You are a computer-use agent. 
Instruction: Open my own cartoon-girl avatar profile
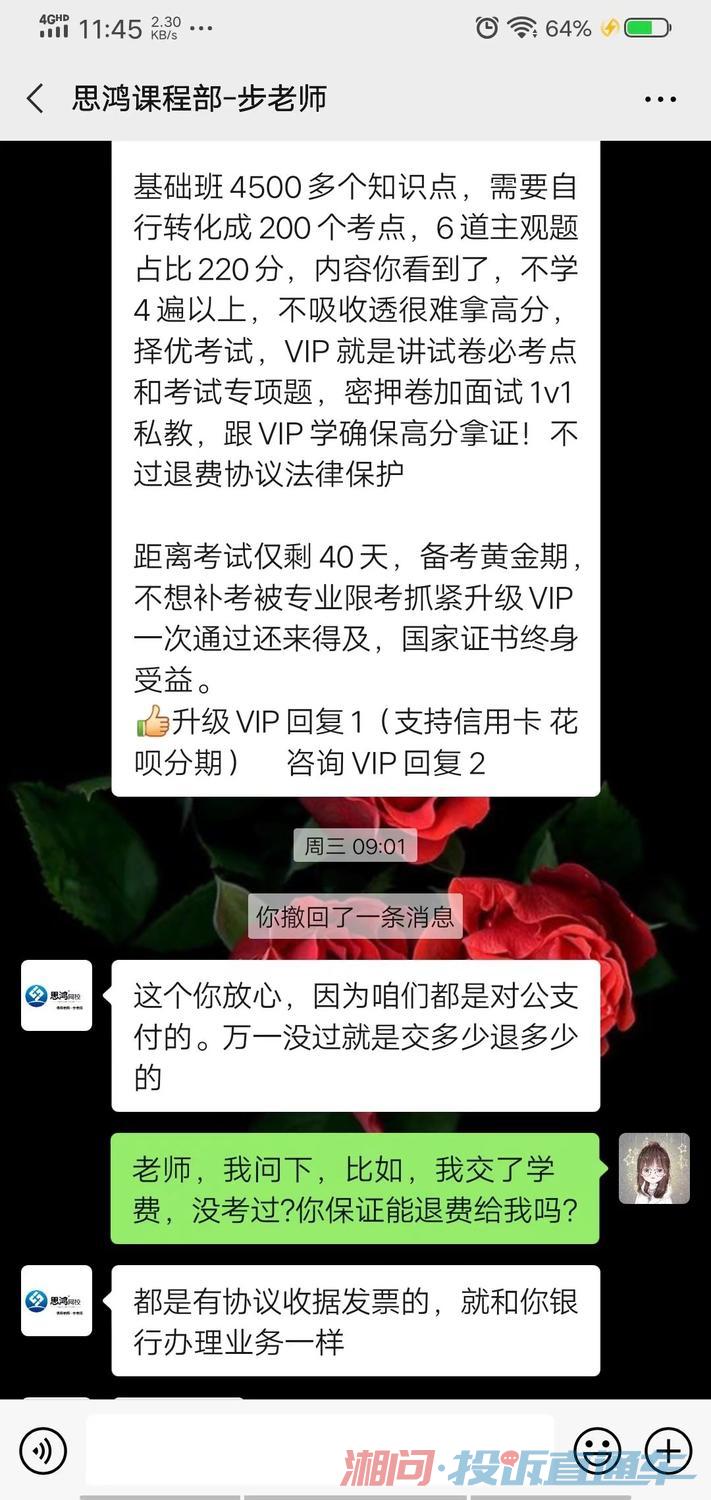point(654,1168)
